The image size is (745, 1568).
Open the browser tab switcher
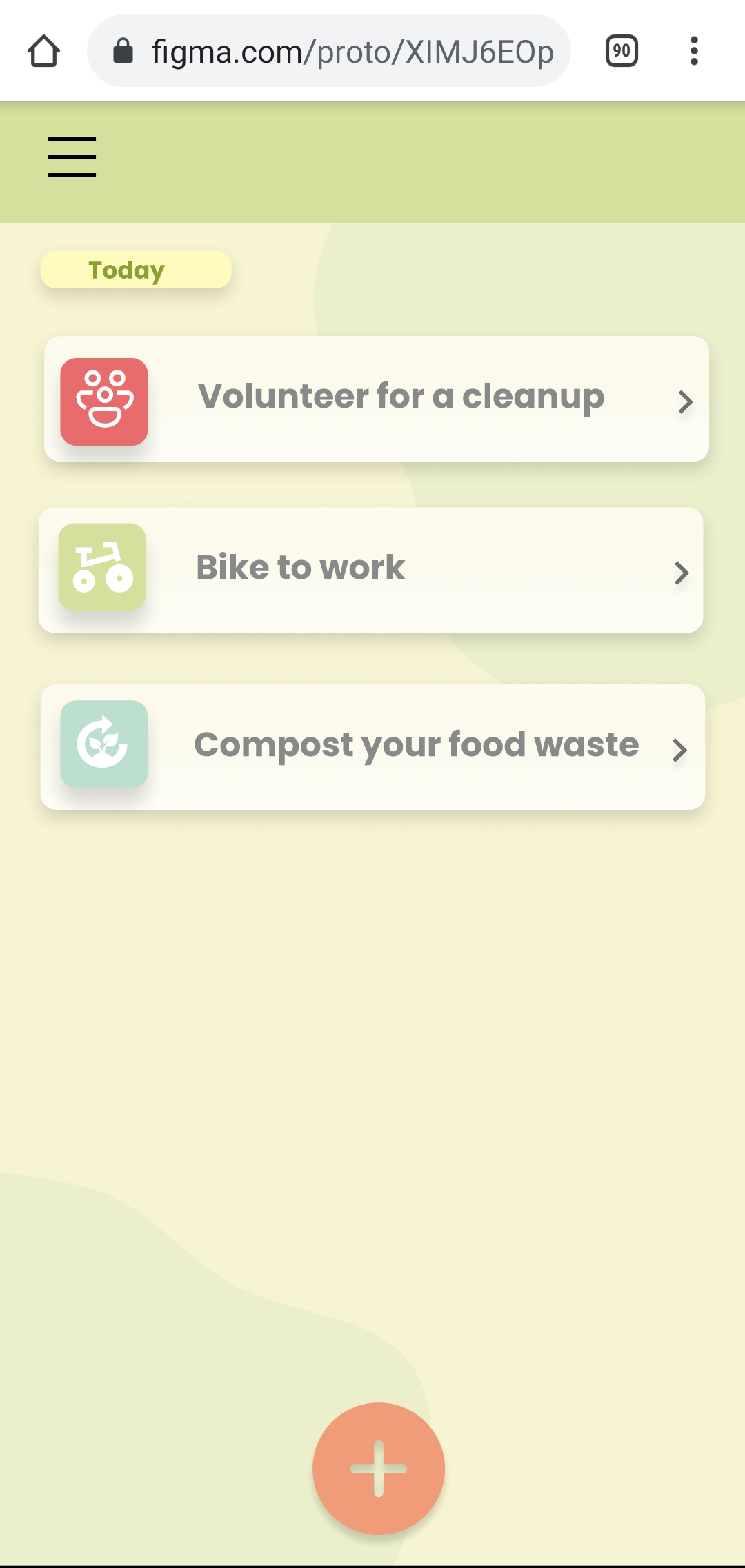pyautogui.click(x=622, y=51)
